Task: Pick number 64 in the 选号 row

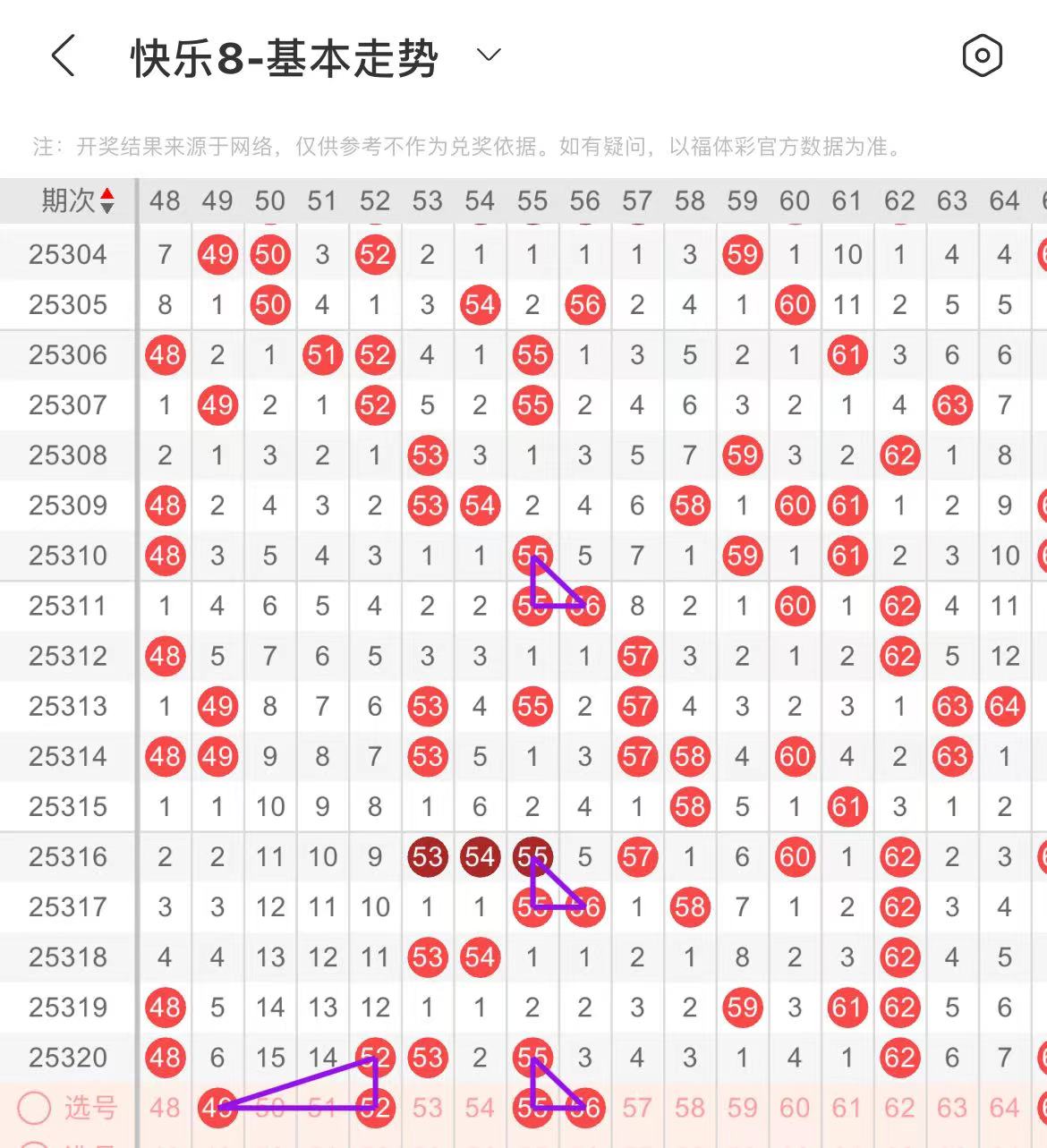Action: (1004, 1108)
